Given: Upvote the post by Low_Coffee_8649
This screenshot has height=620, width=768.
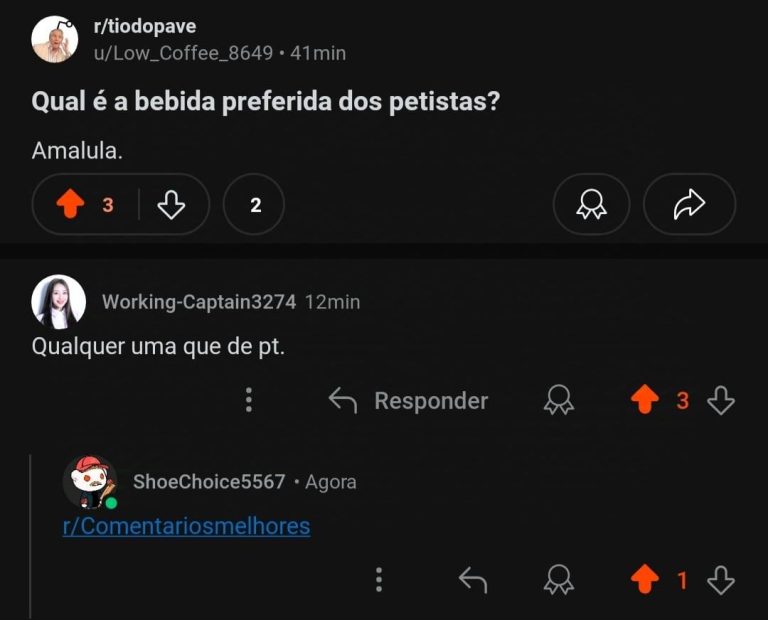Looking at the screenshot, I should pyautogui.click(x=69, y=205).
